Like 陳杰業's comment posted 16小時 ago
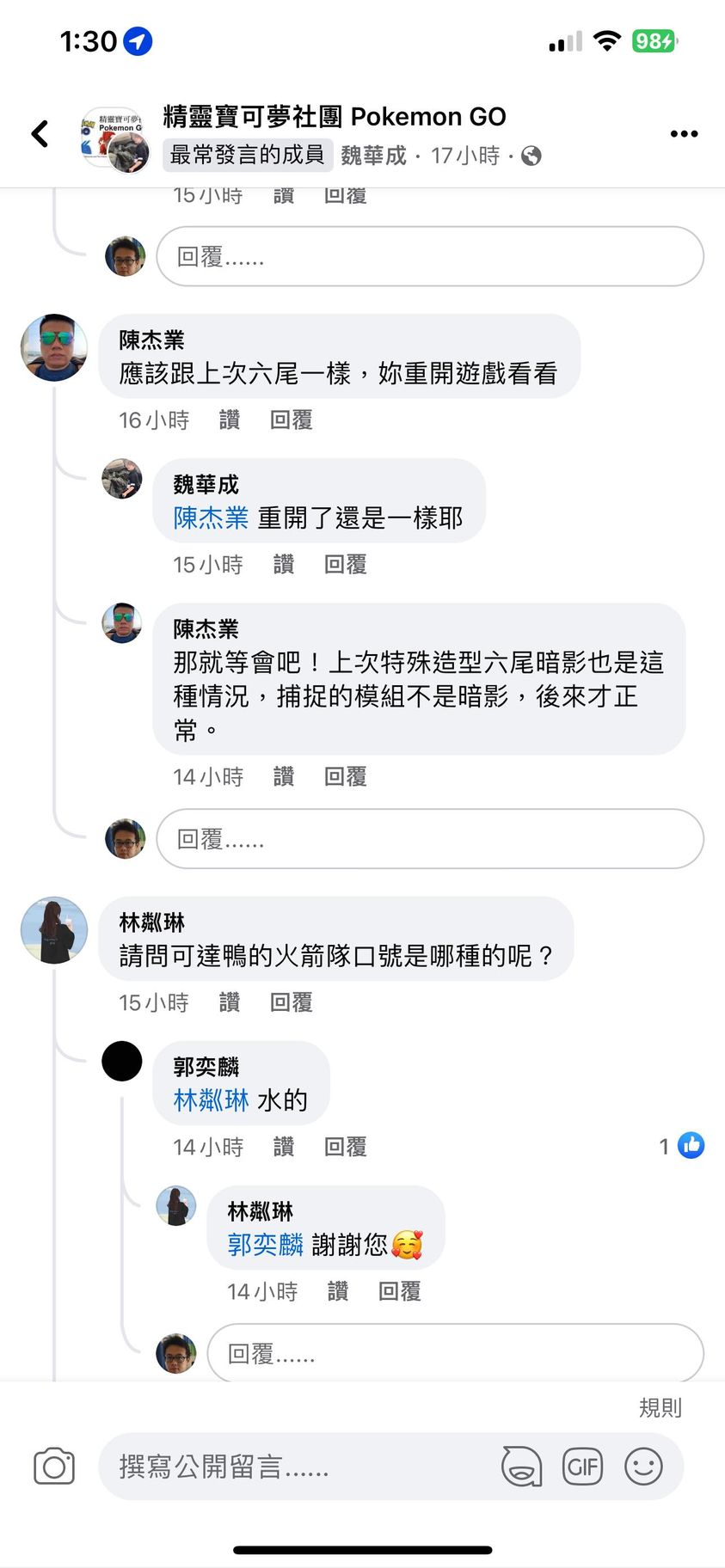Image resolution: width=725 pixels, height=1568 pixels. click(x=230, y=420)
